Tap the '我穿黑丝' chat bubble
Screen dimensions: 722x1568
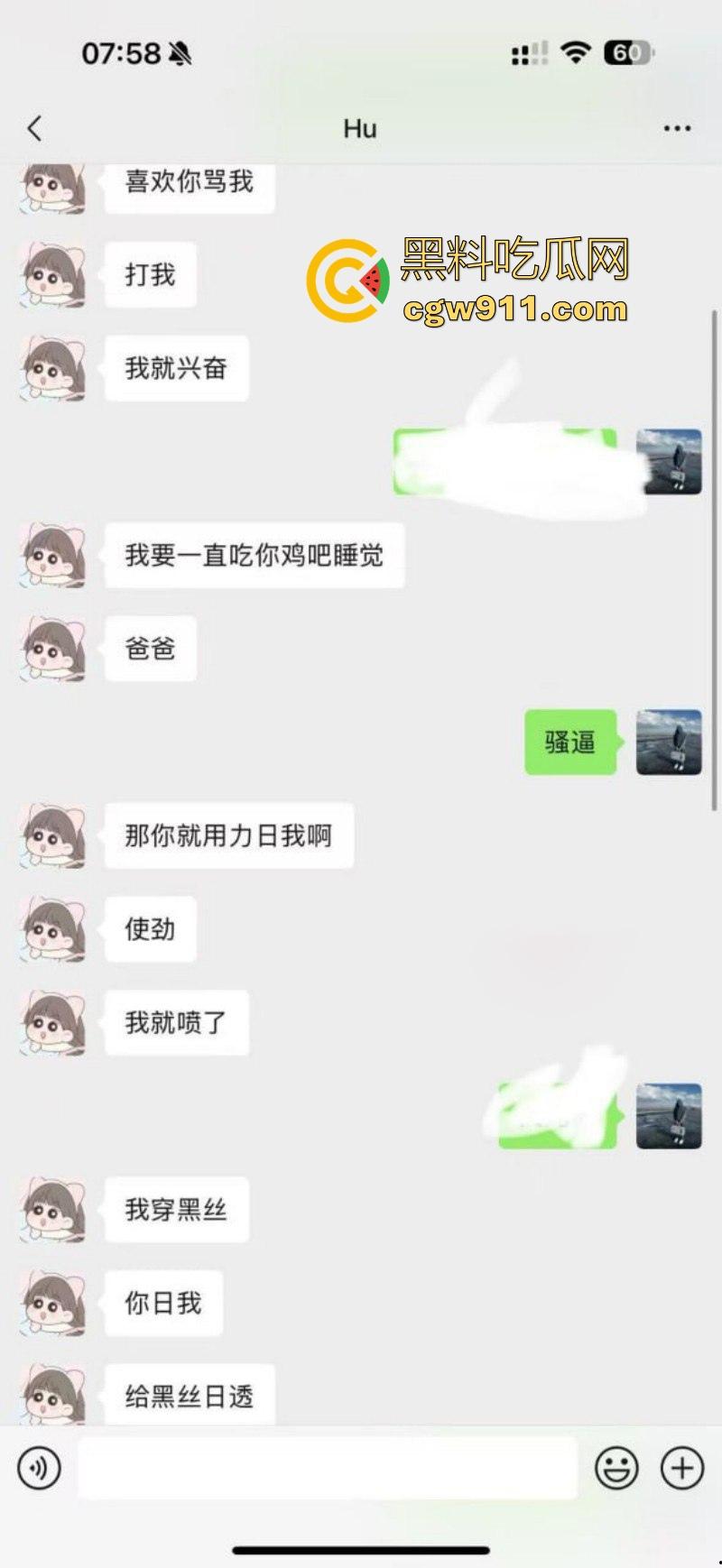coord(177,1211)
